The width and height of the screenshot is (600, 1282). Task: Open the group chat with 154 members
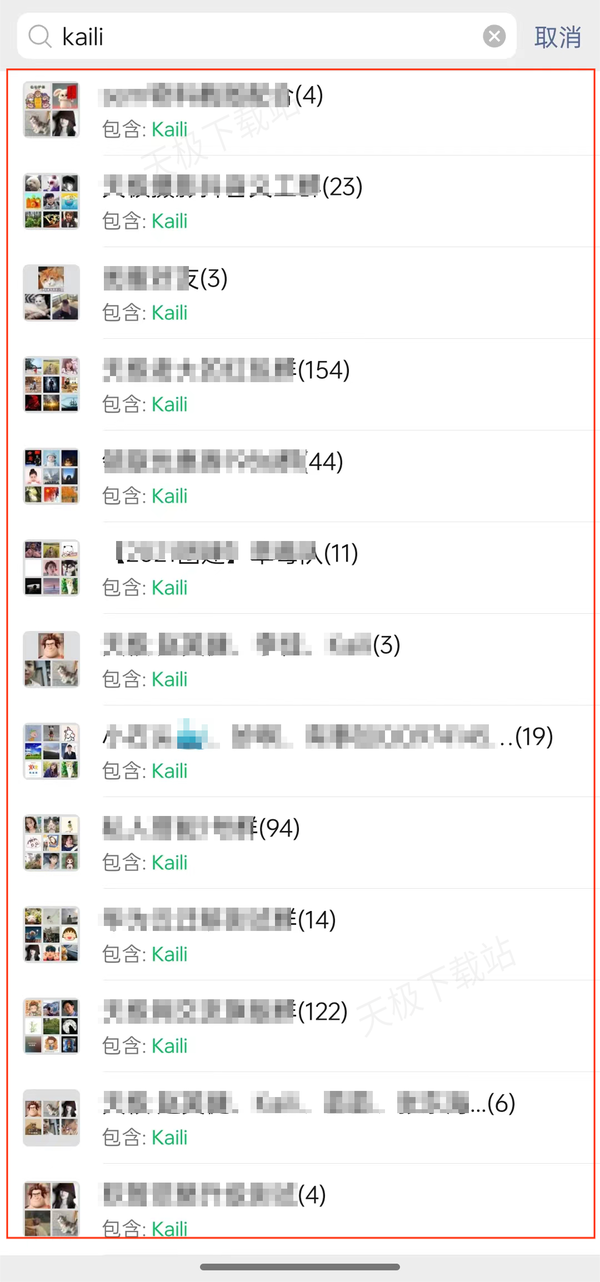(300, 385)
